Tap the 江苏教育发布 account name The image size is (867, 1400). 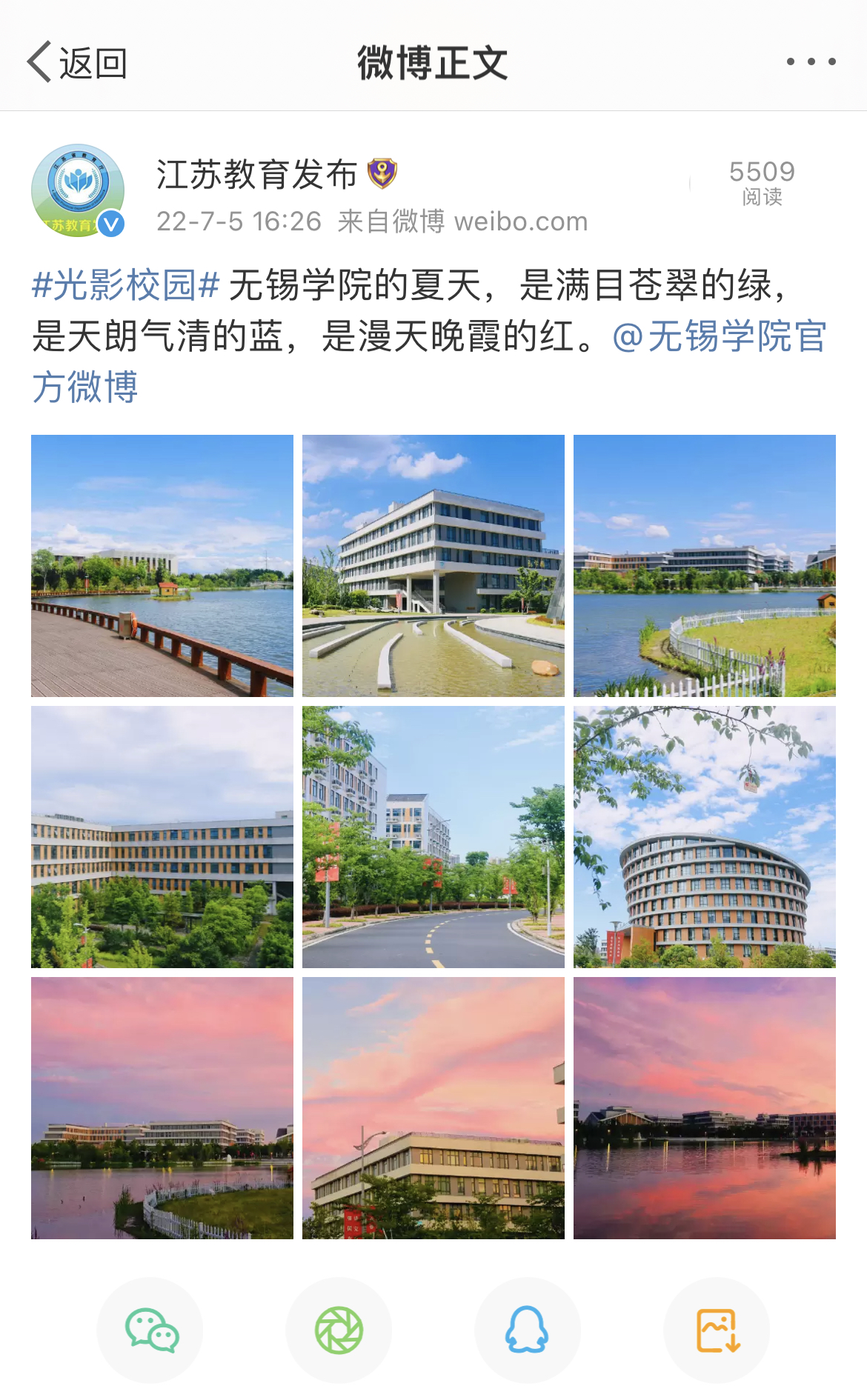256,175
